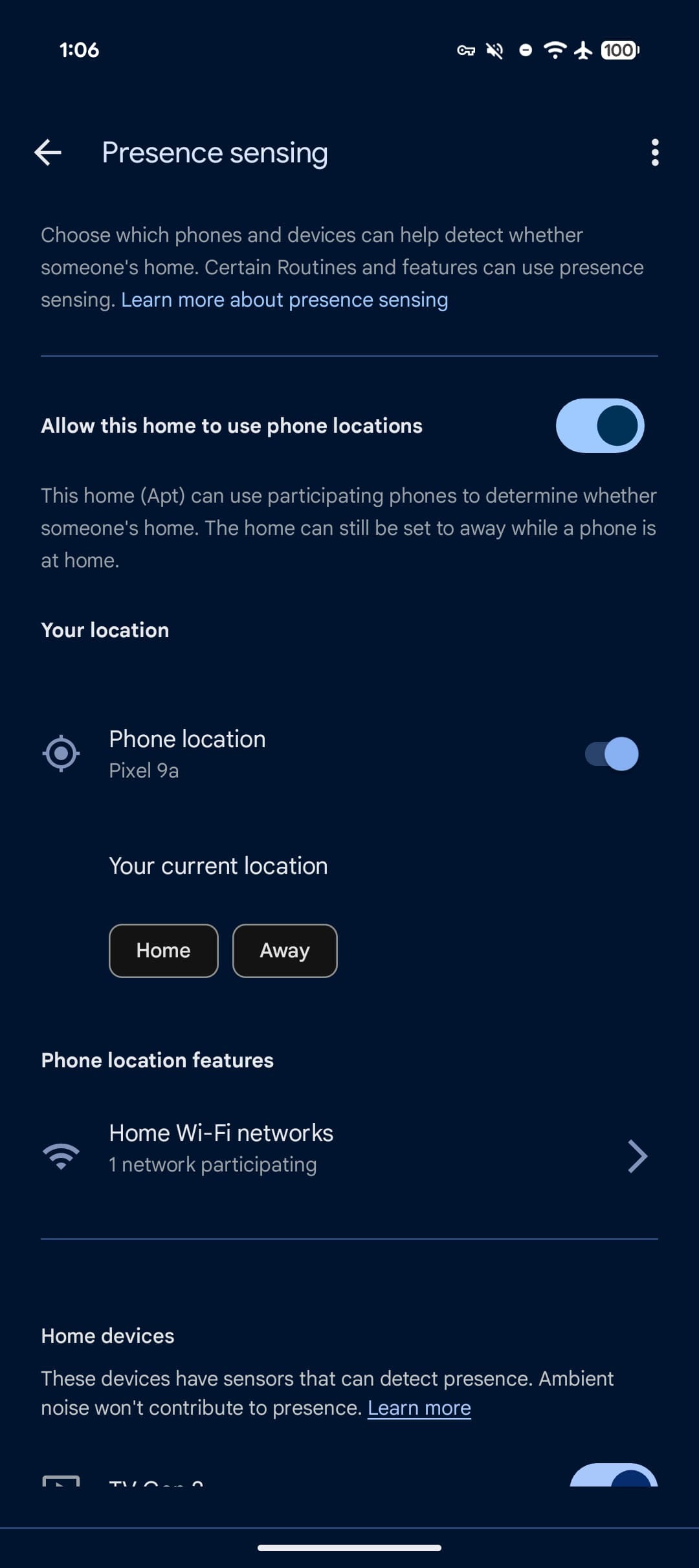This screenshot has height=1568, width=699.
Task: Open the three-dot overflow menu
Action: click(655, 153)
